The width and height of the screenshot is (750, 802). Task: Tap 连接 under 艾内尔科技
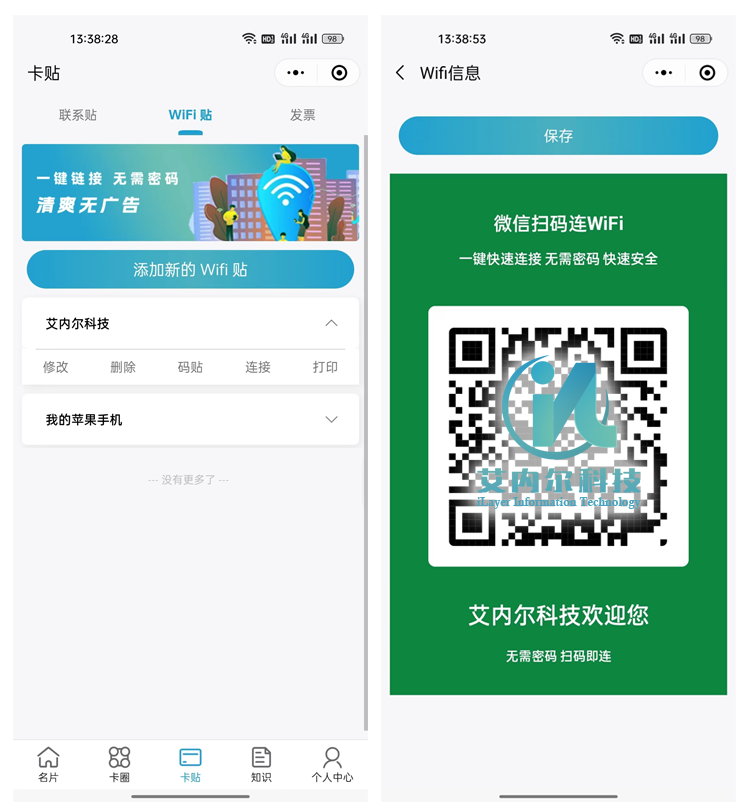258,367
